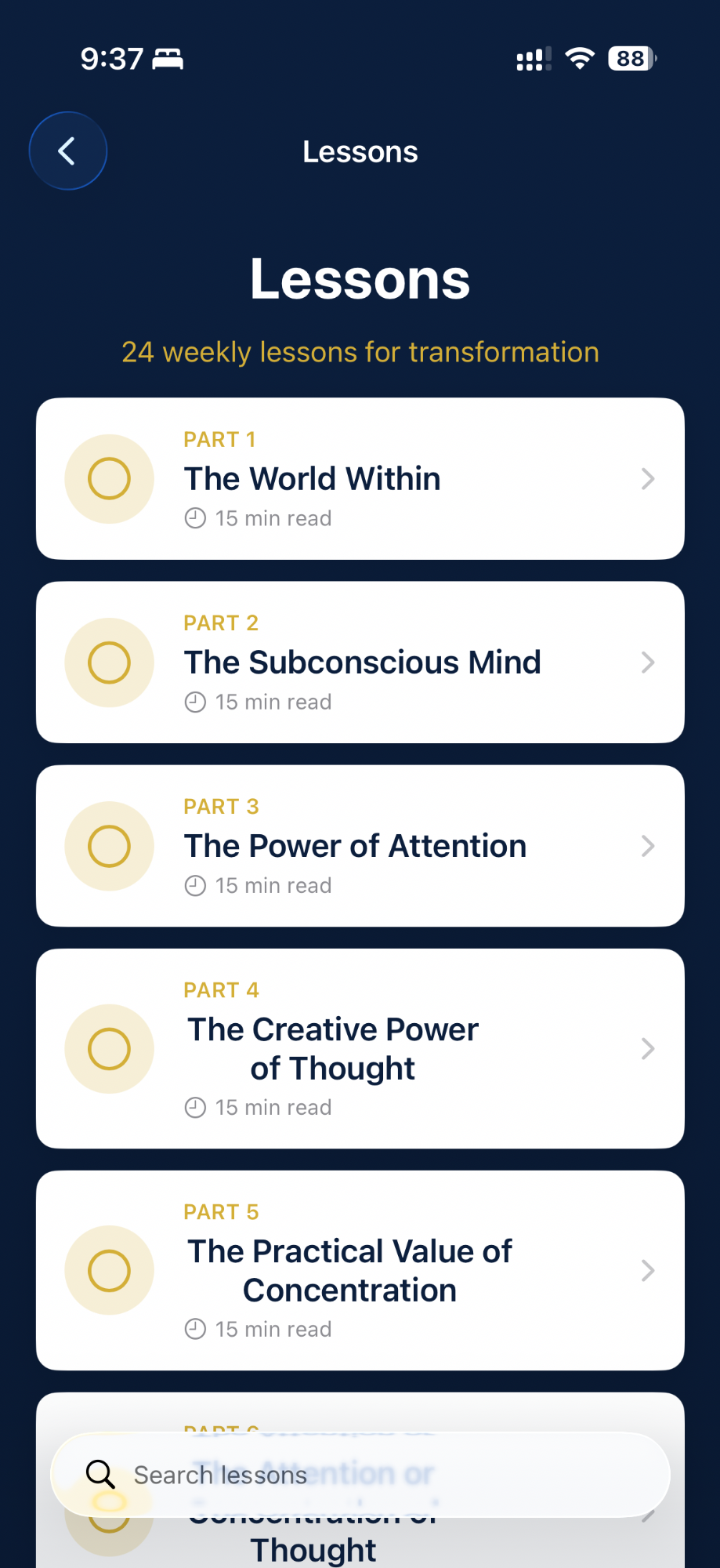720x1568 pixels.
Task: Open Part 3 using the right chevron
Action: [x=647, y=846]
